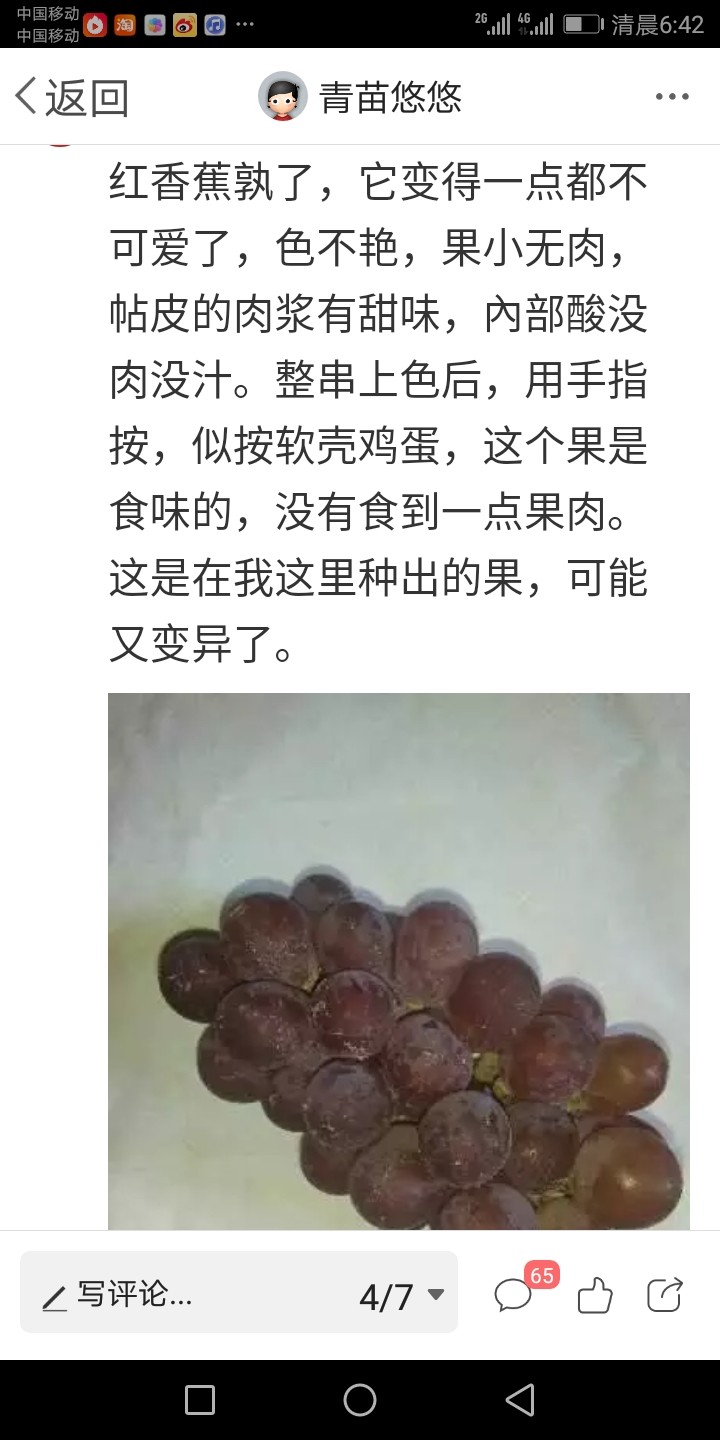Expand the 4/7 page selector dropdown
This screenshot has height=1440, width=720.
pos(402,1296)
